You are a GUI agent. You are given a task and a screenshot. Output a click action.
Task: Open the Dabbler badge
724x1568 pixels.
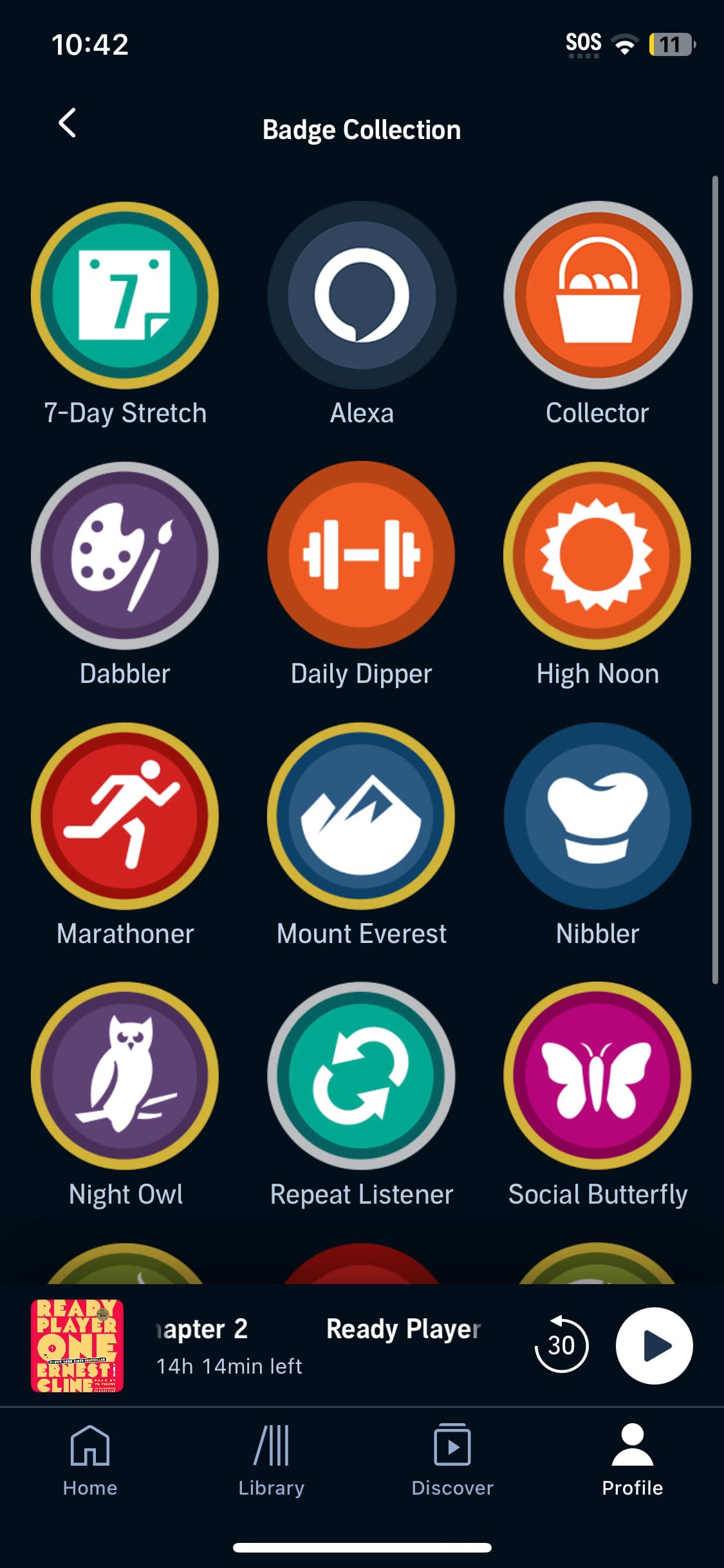125,555
